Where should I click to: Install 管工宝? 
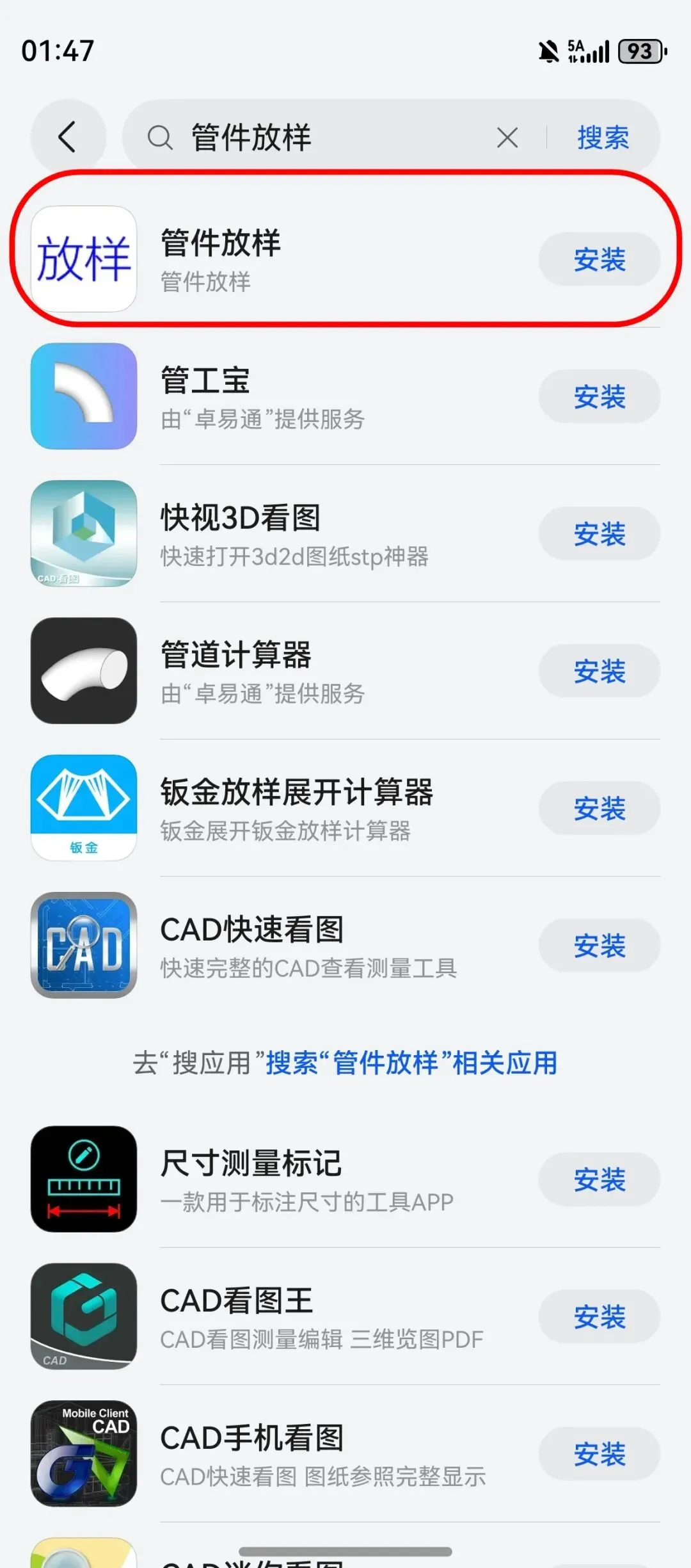click(x=599, y=396)
